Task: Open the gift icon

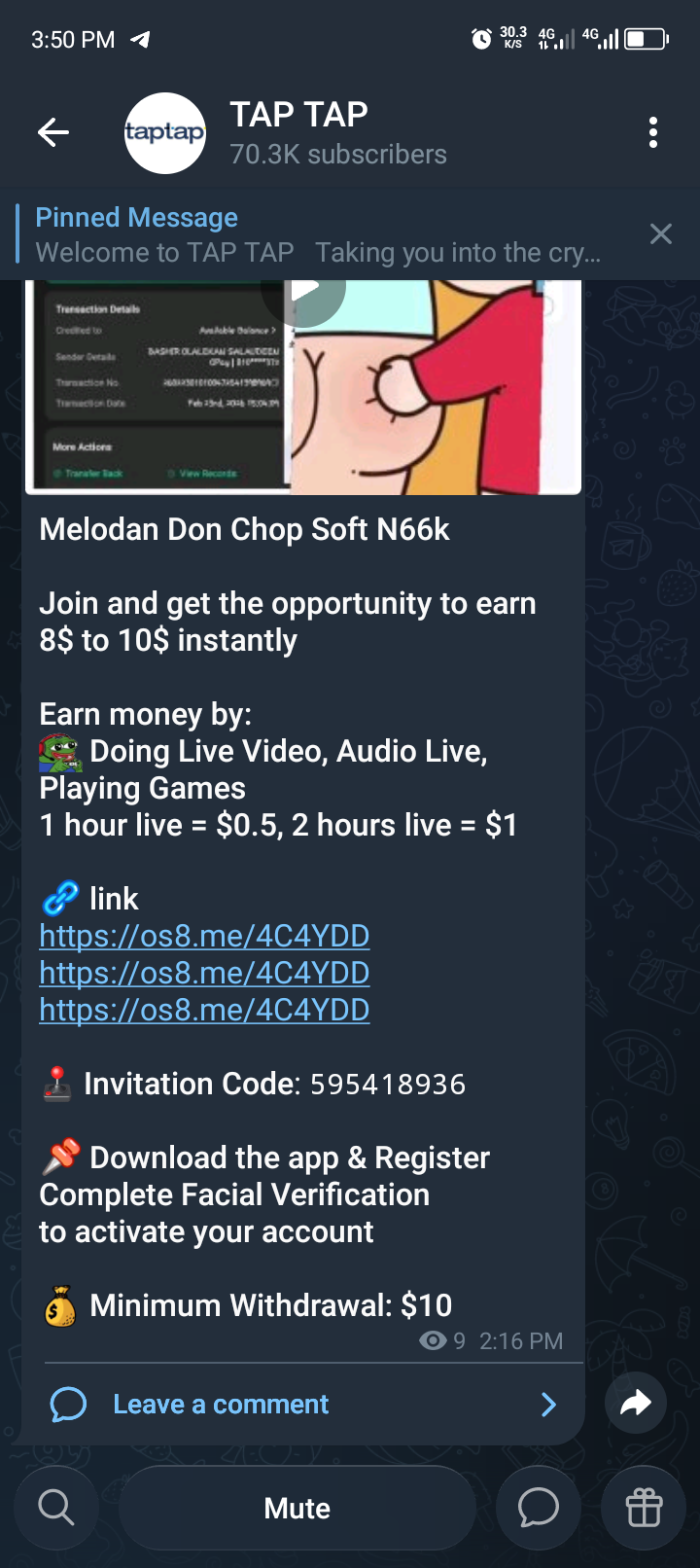Action: click(x=644, y=1508)
